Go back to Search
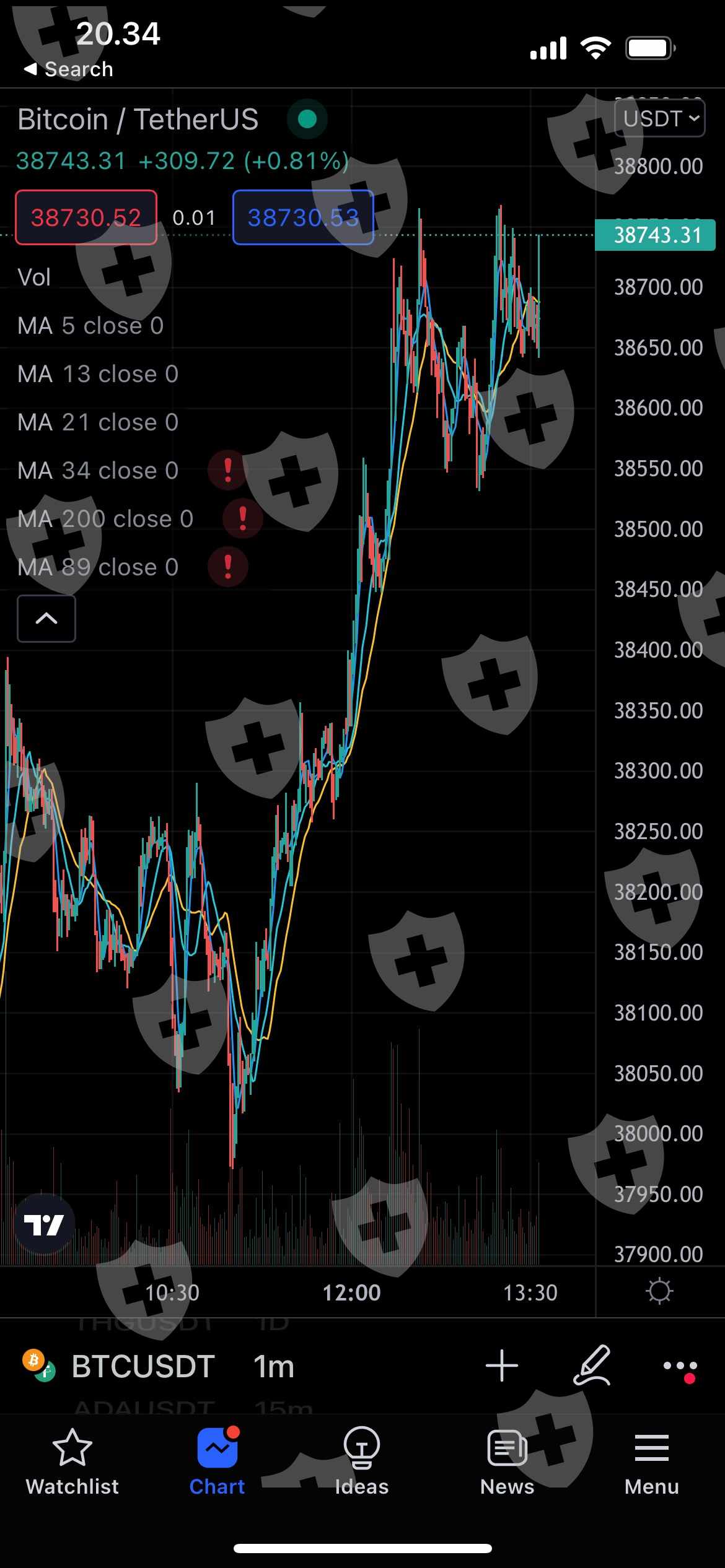 point(68,69)
